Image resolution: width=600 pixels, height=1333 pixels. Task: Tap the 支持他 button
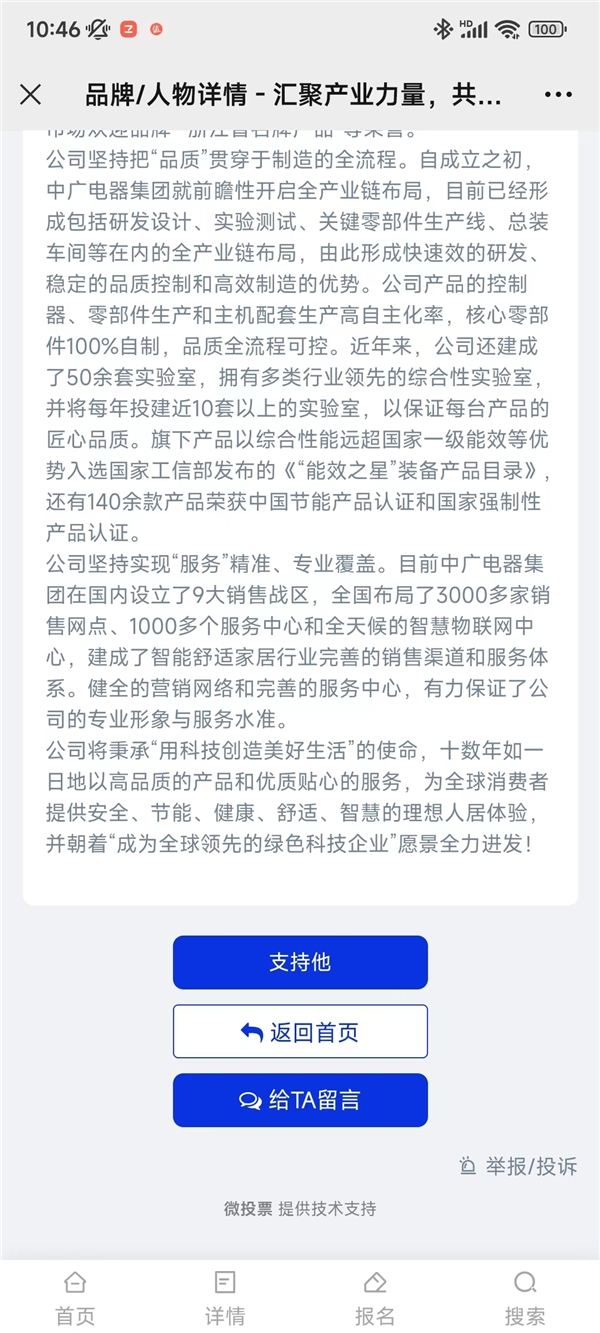300,962
